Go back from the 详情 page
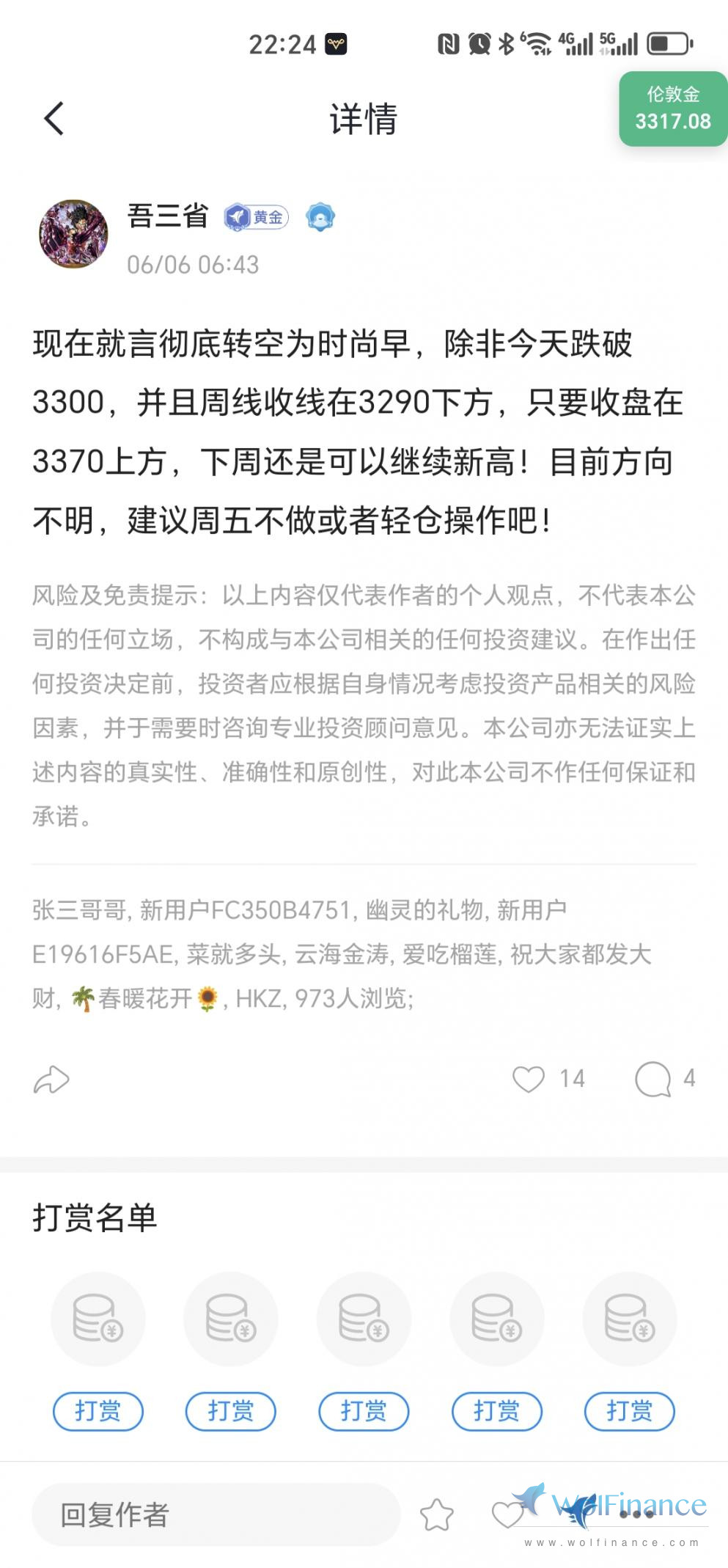Image resolution: width=728 pixels, height=1568 pixels. 54,119
